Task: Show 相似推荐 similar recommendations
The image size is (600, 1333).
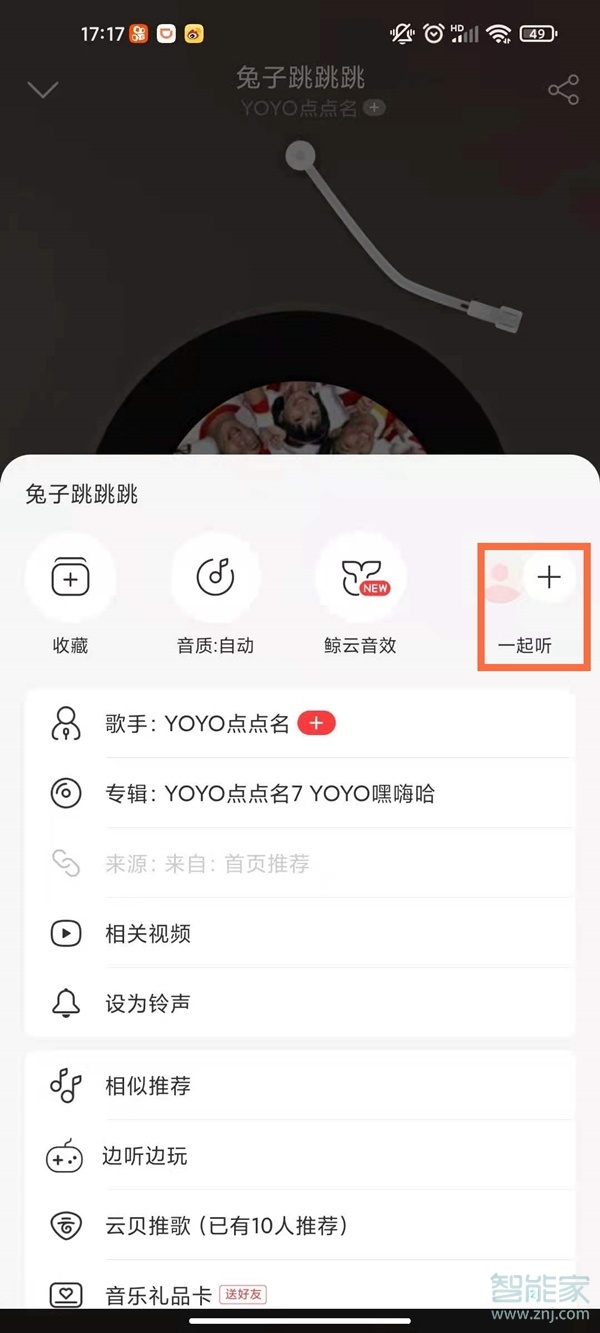Action: 148,1086
